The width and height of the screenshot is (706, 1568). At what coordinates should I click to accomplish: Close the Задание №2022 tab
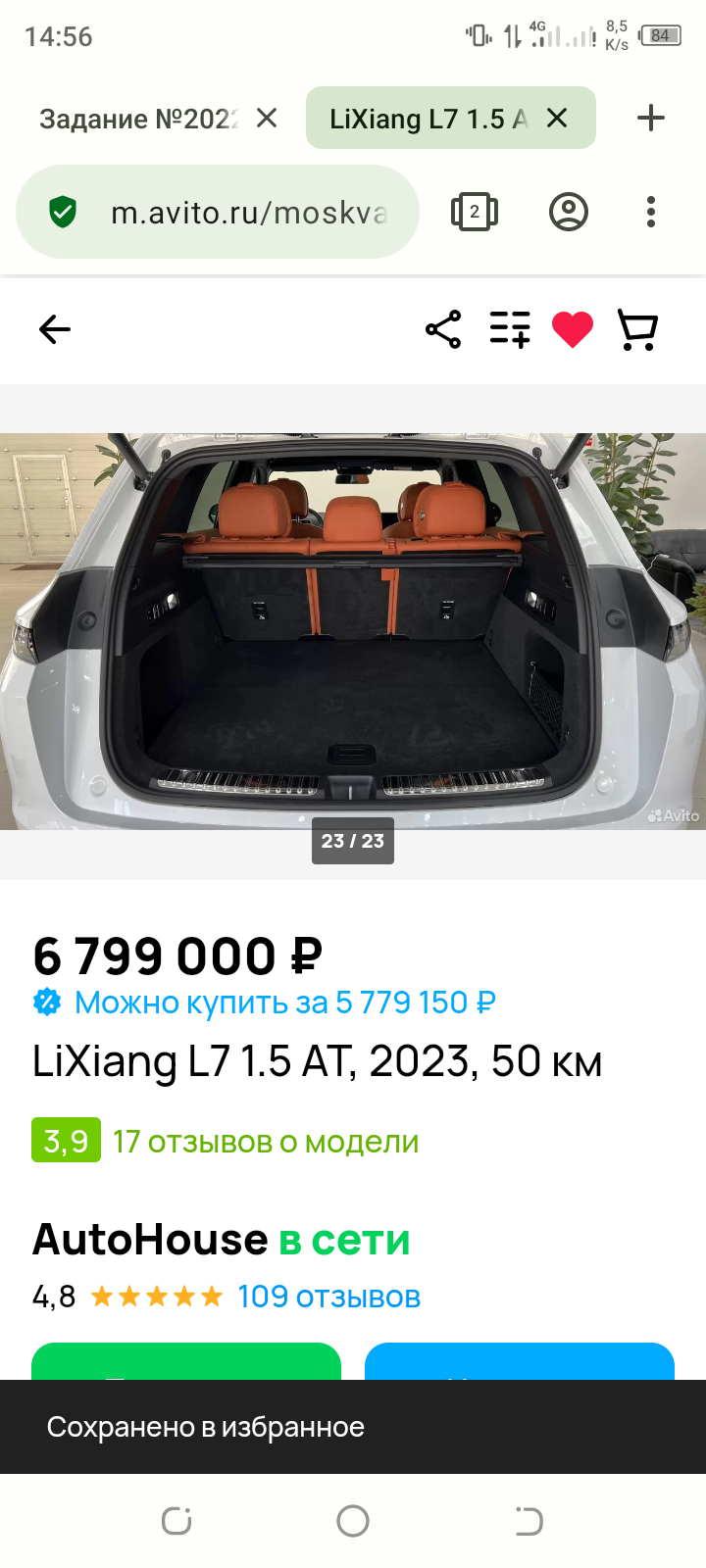(x=267, y=119)
